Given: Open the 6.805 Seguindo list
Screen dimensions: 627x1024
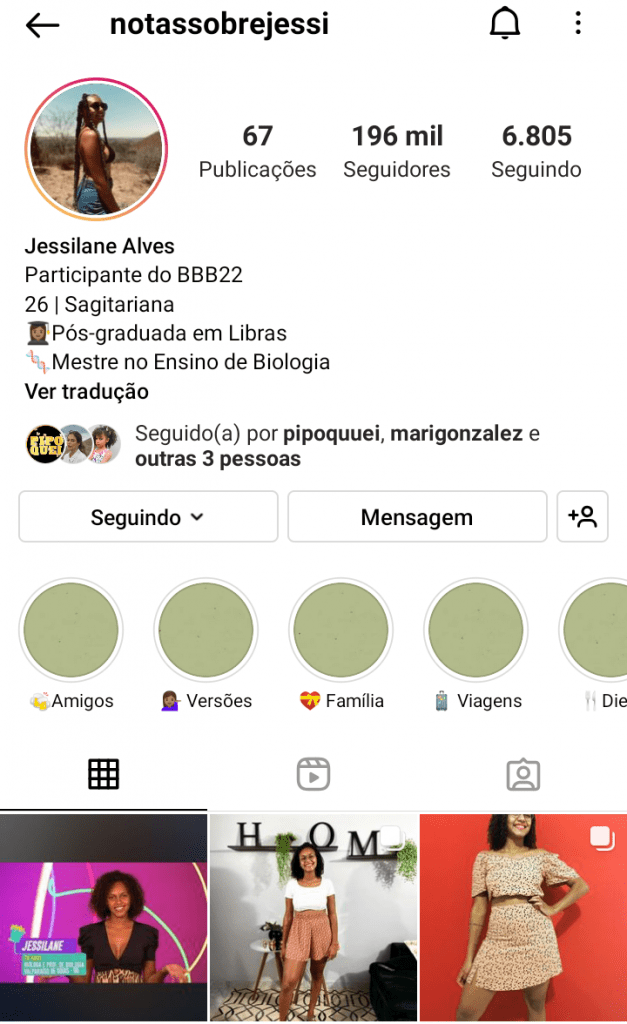Looking at the screenshot, I should click(x=536, y=151).
